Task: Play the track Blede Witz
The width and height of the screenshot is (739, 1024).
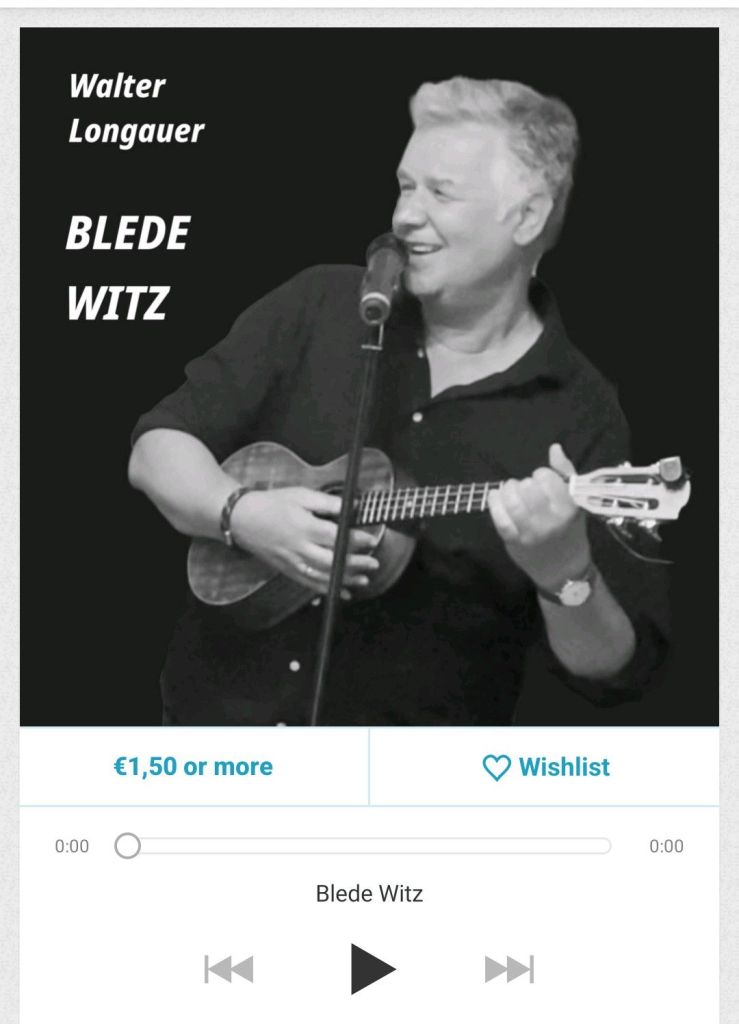Action: [x=372, y=969]
